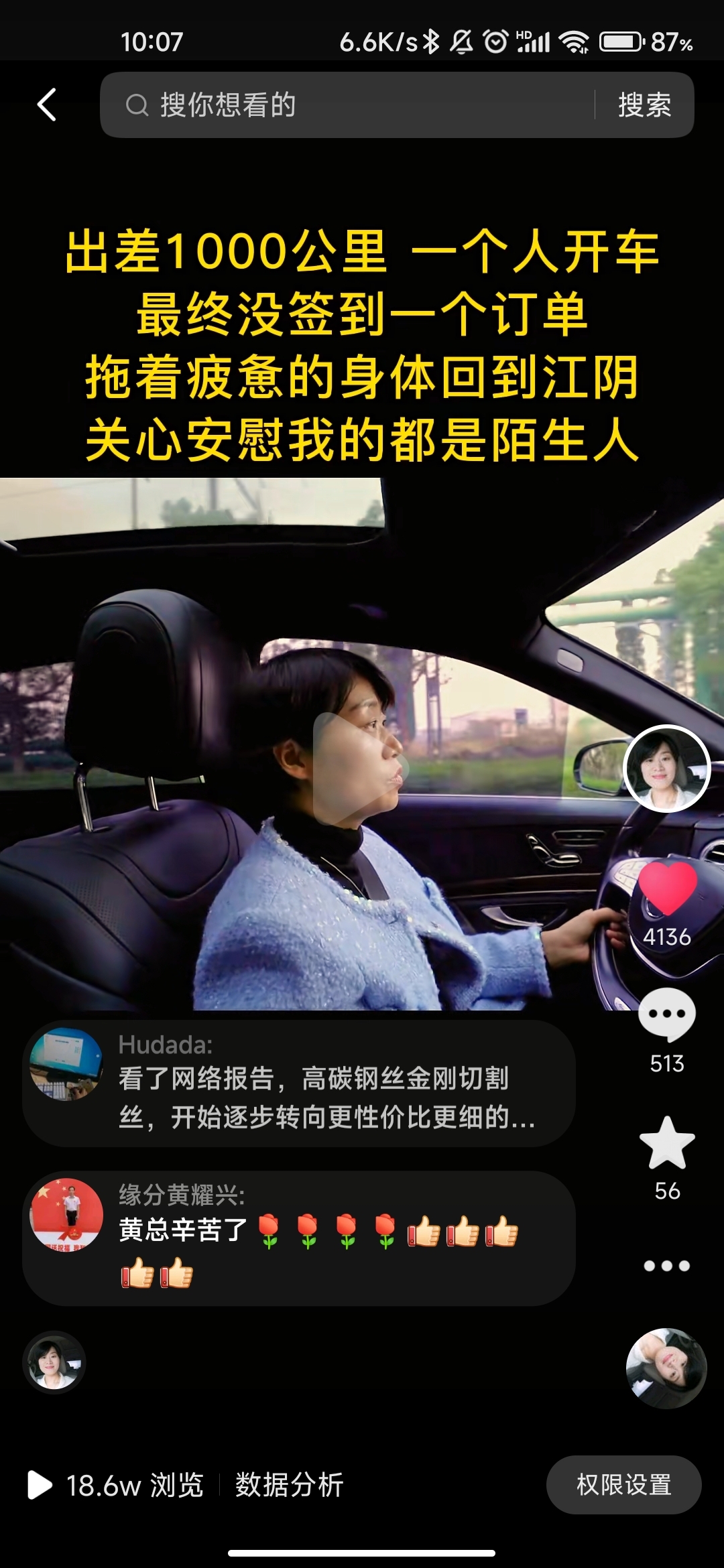This screenshot has height=1568, width=724.
Task: Open 缘分黄耀兴's comment
Action: click(x=299, y=1238)
